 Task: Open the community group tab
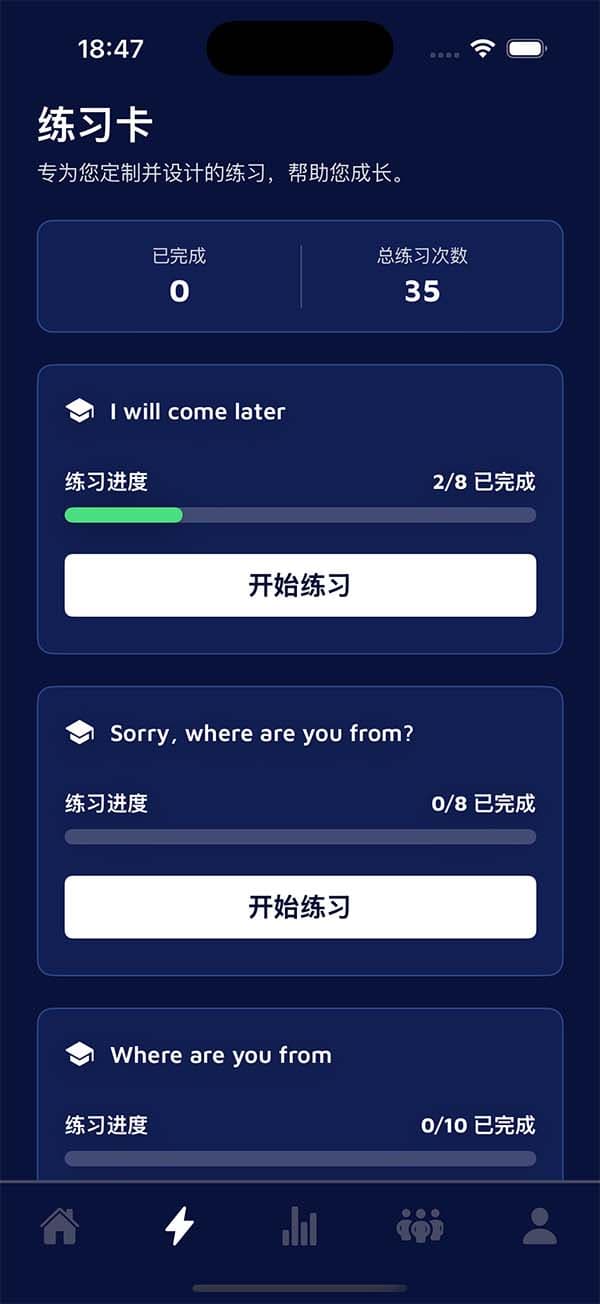coord(420,1225)
